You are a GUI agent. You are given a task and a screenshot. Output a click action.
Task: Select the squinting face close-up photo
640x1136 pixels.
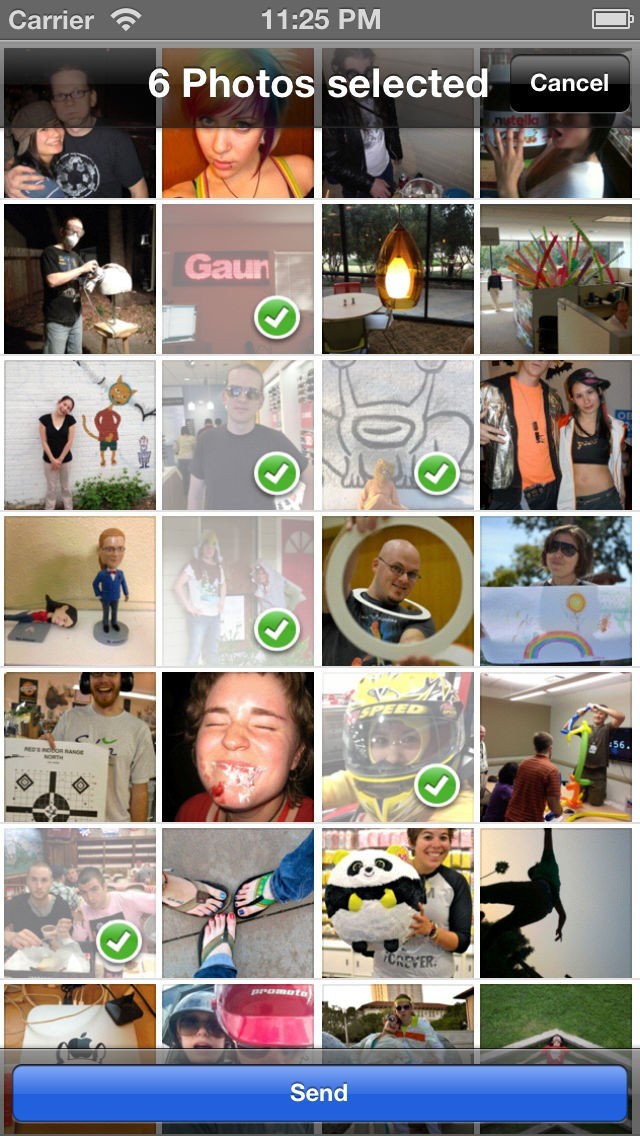238,747
